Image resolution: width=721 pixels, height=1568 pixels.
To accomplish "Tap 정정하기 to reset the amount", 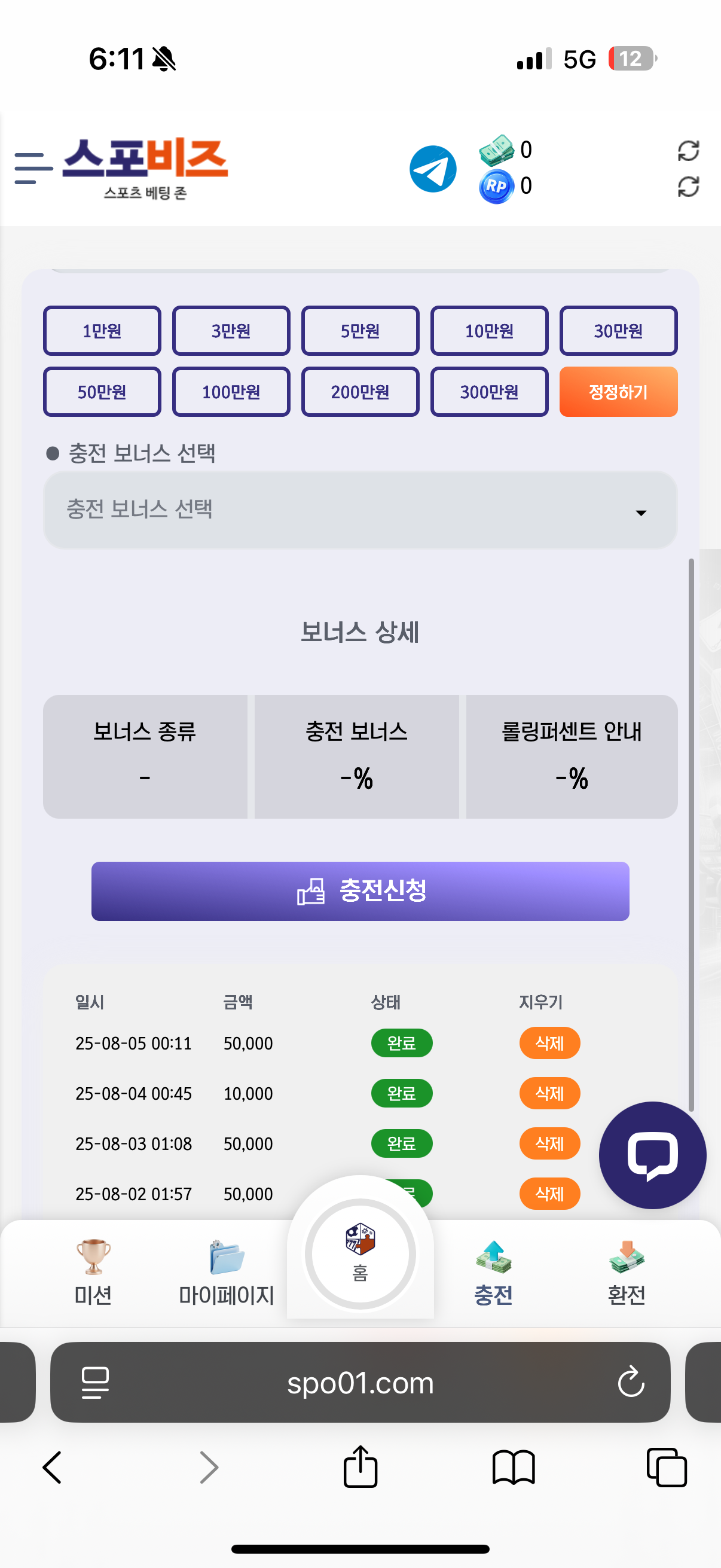I will 618,391.
